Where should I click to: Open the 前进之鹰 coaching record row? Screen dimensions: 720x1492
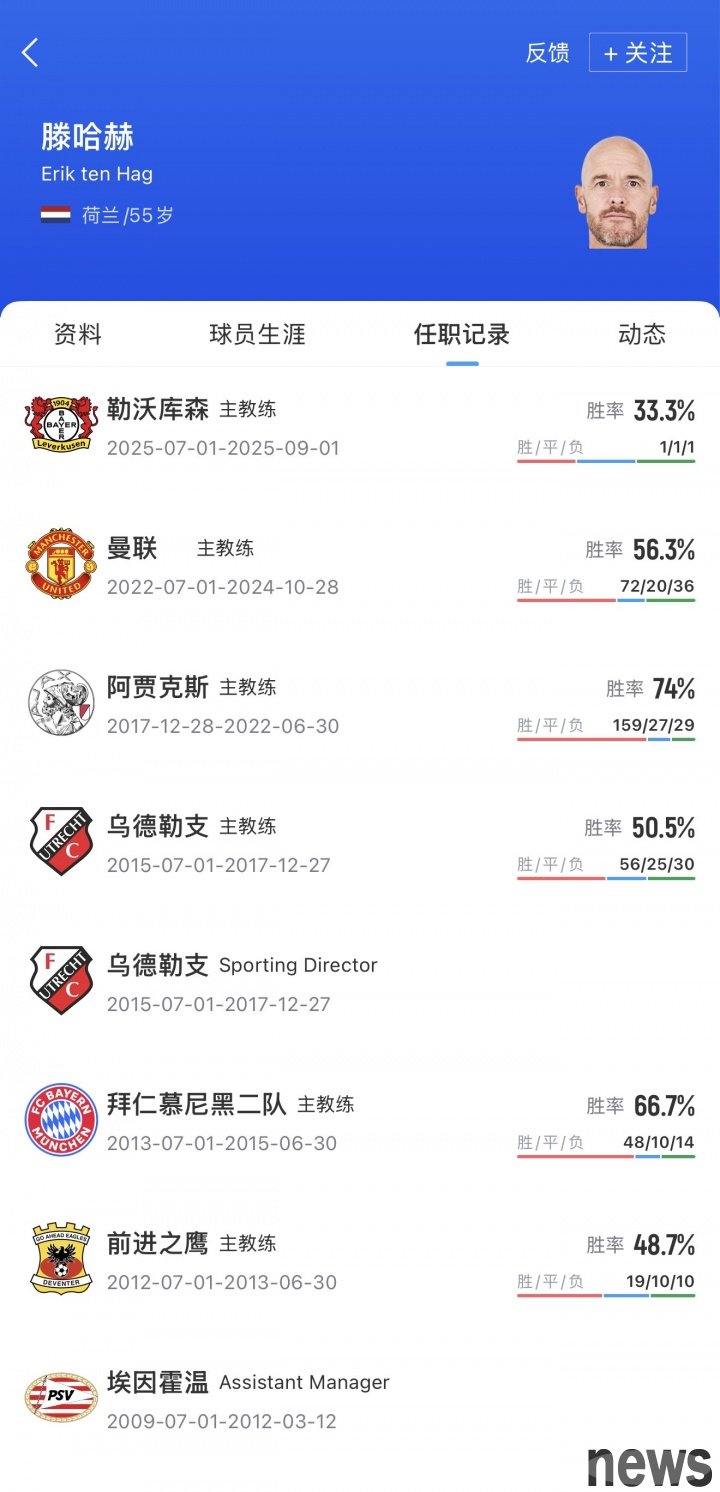(x=360, y=1261)
